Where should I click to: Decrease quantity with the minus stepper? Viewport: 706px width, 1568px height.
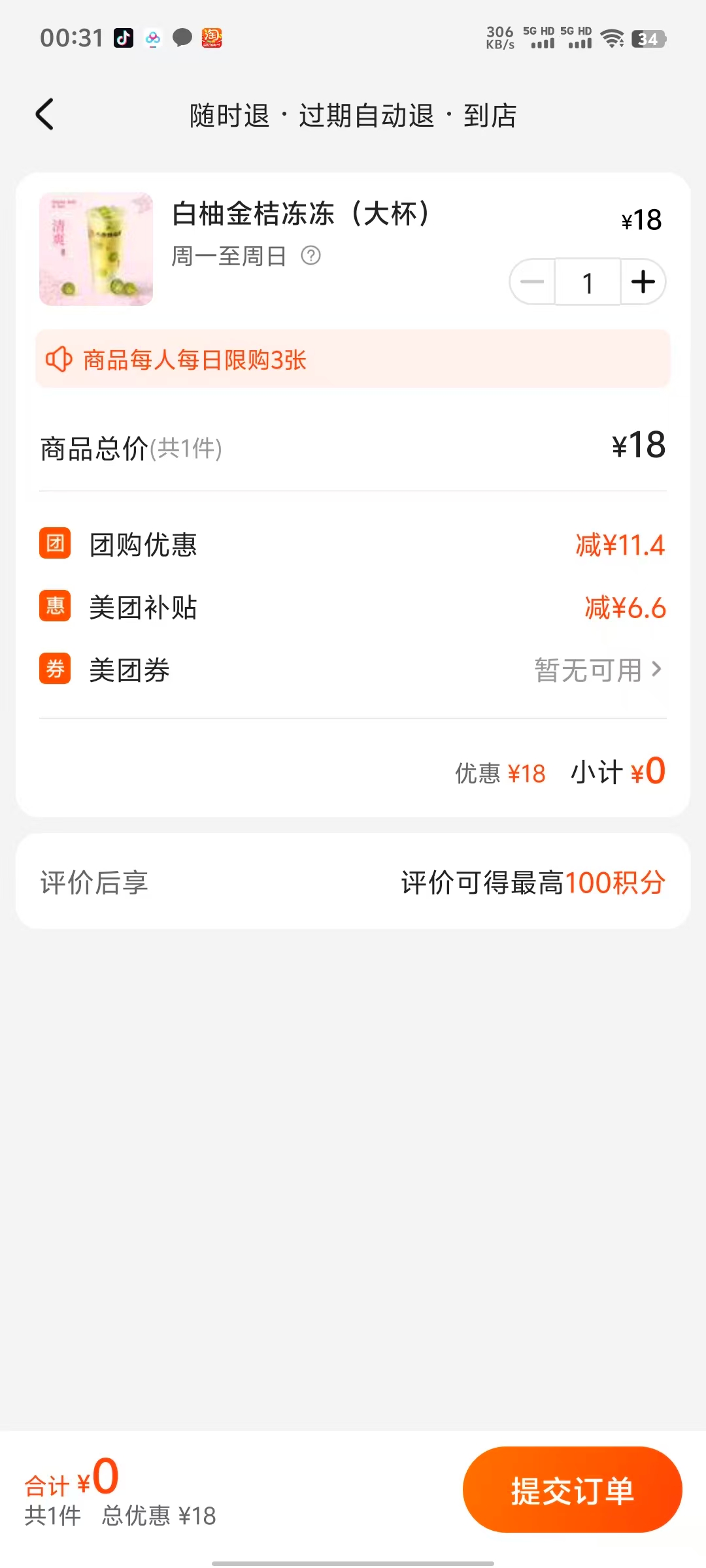pos(532,281)
